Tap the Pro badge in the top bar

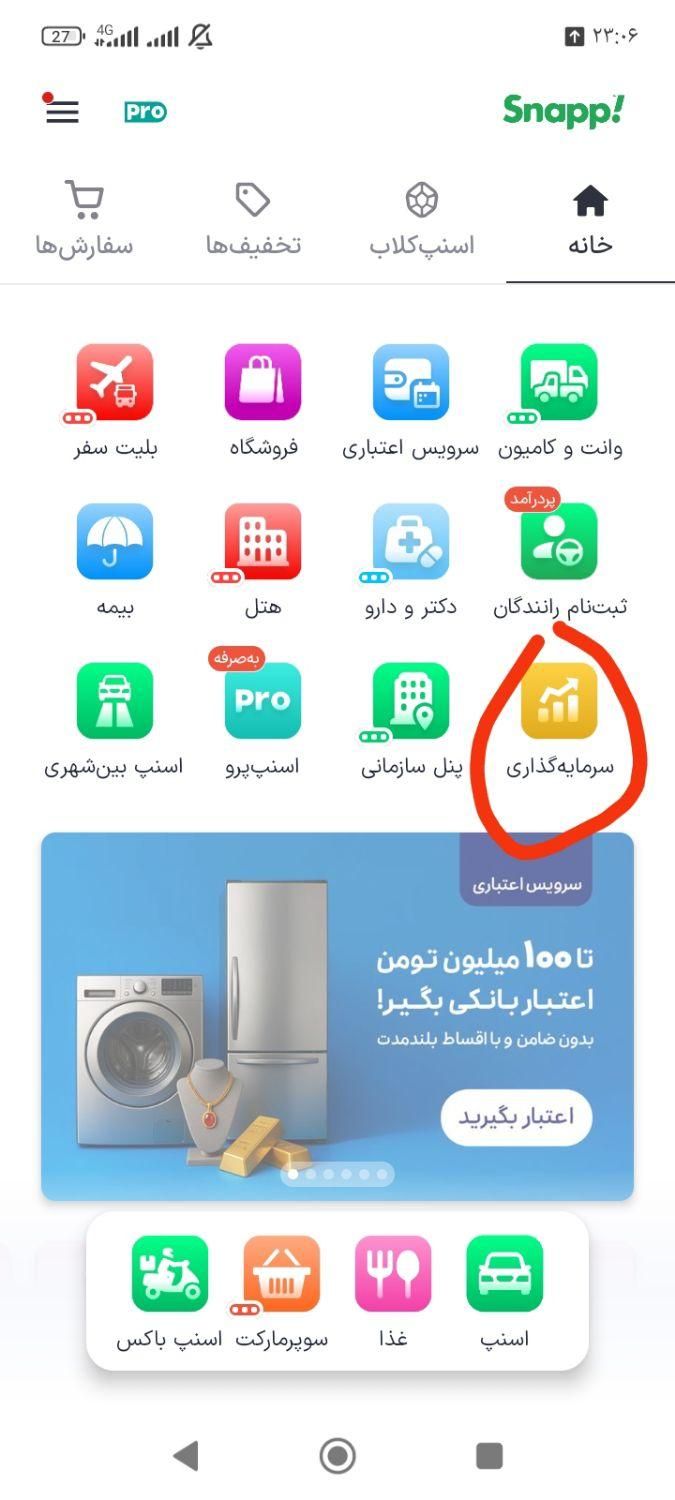[145, 112]
